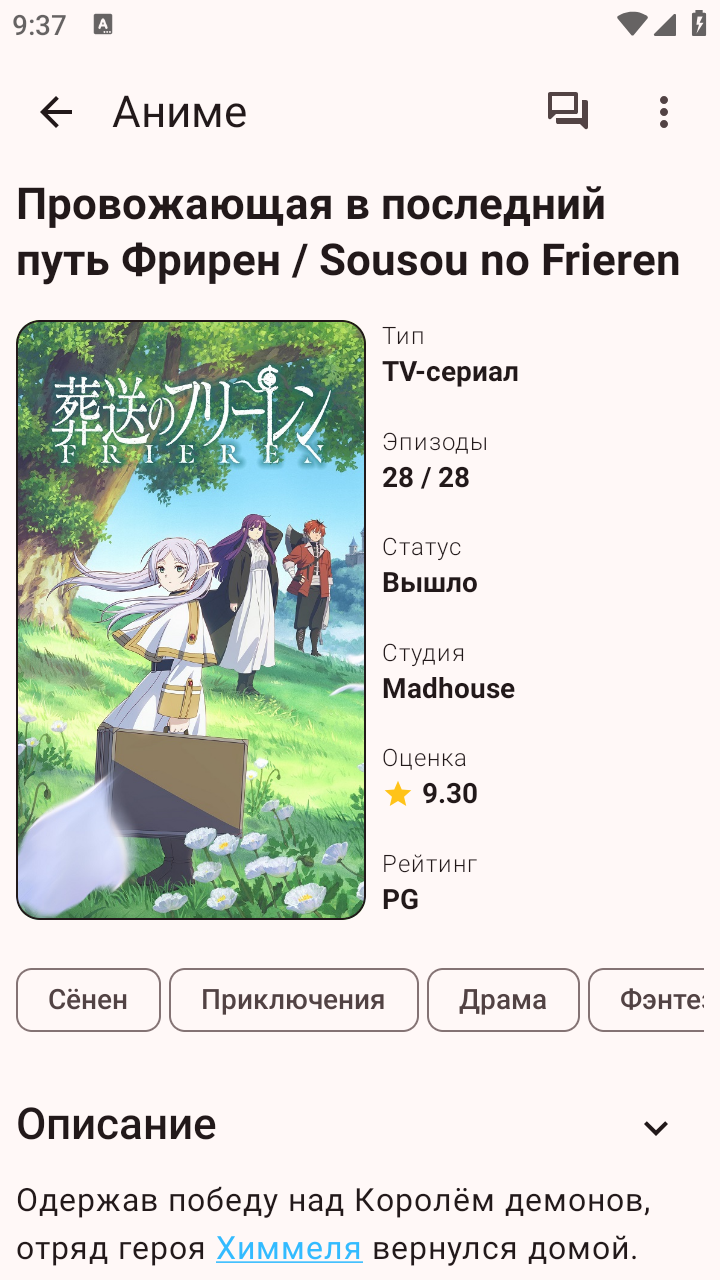Open the three-dot overflow menu
Screen dimensions: 720x1280
point(664,112)
